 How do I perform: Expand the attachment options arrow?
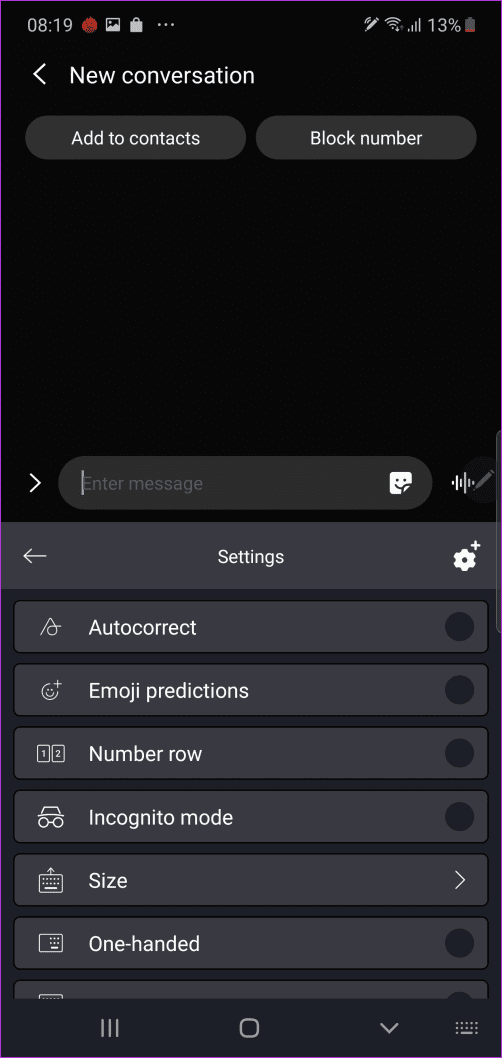35,483
